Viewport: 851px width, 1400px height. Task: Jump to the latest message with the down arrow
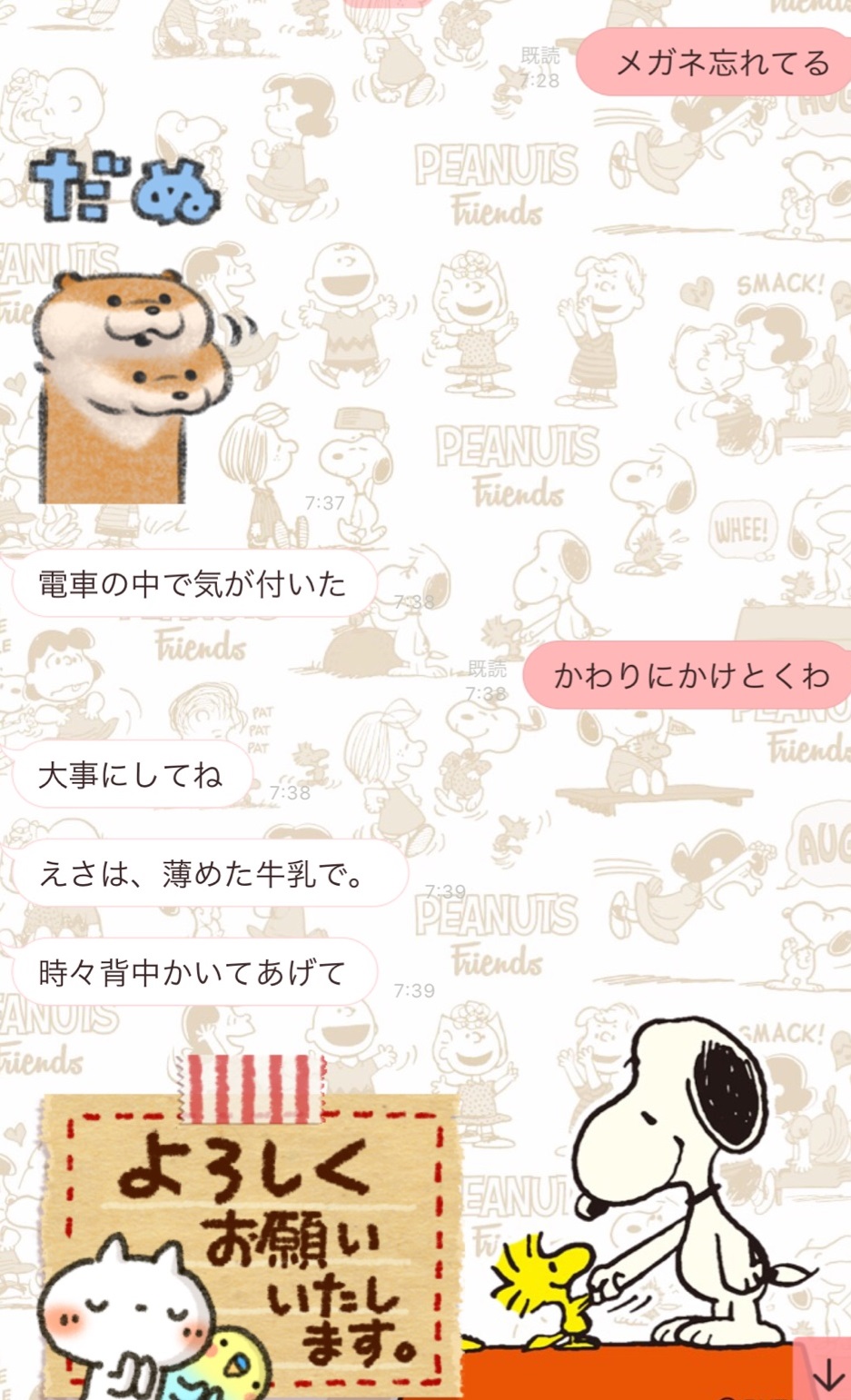coord(826,1374)
